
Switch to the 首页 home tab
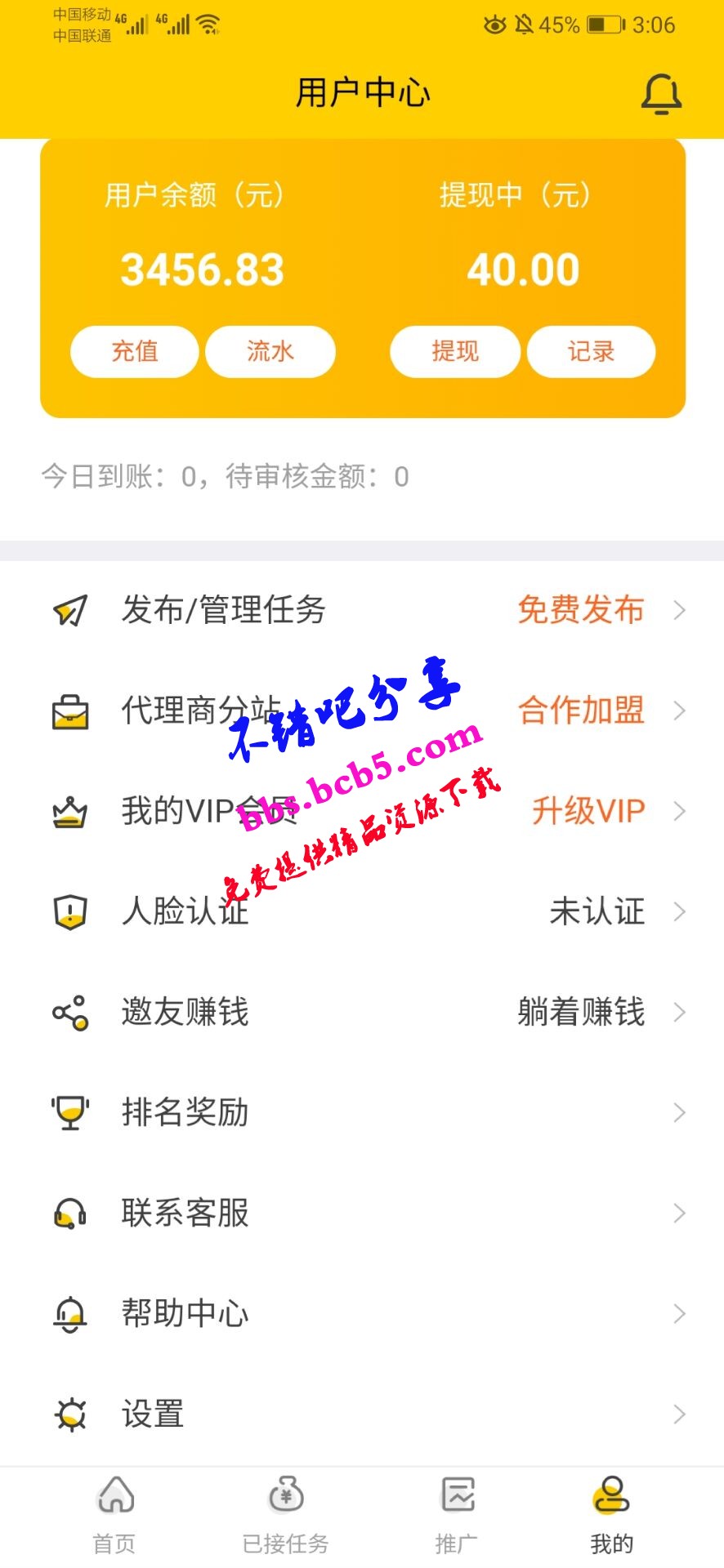(114, 1516)
